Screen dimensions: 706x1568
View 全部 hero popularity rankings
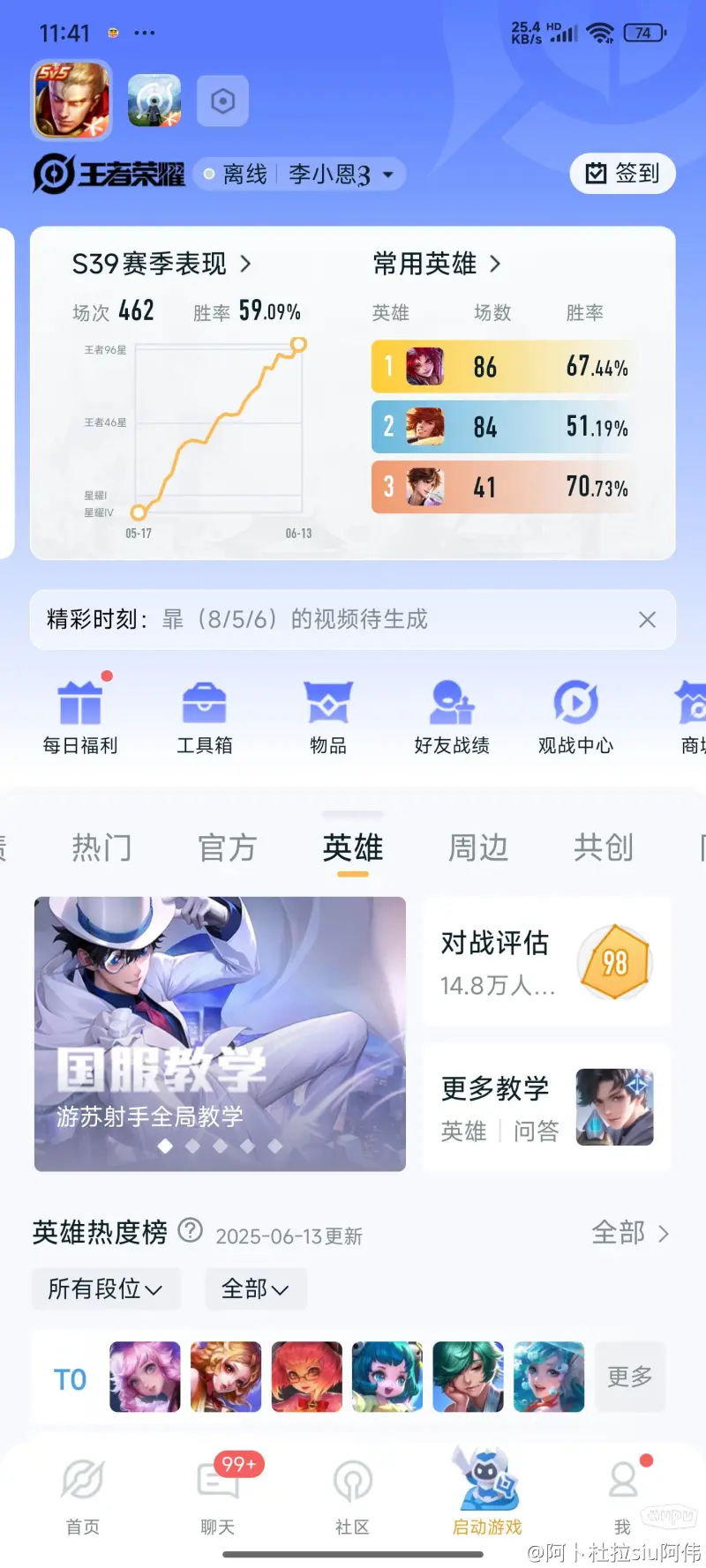click(630, 1233)
